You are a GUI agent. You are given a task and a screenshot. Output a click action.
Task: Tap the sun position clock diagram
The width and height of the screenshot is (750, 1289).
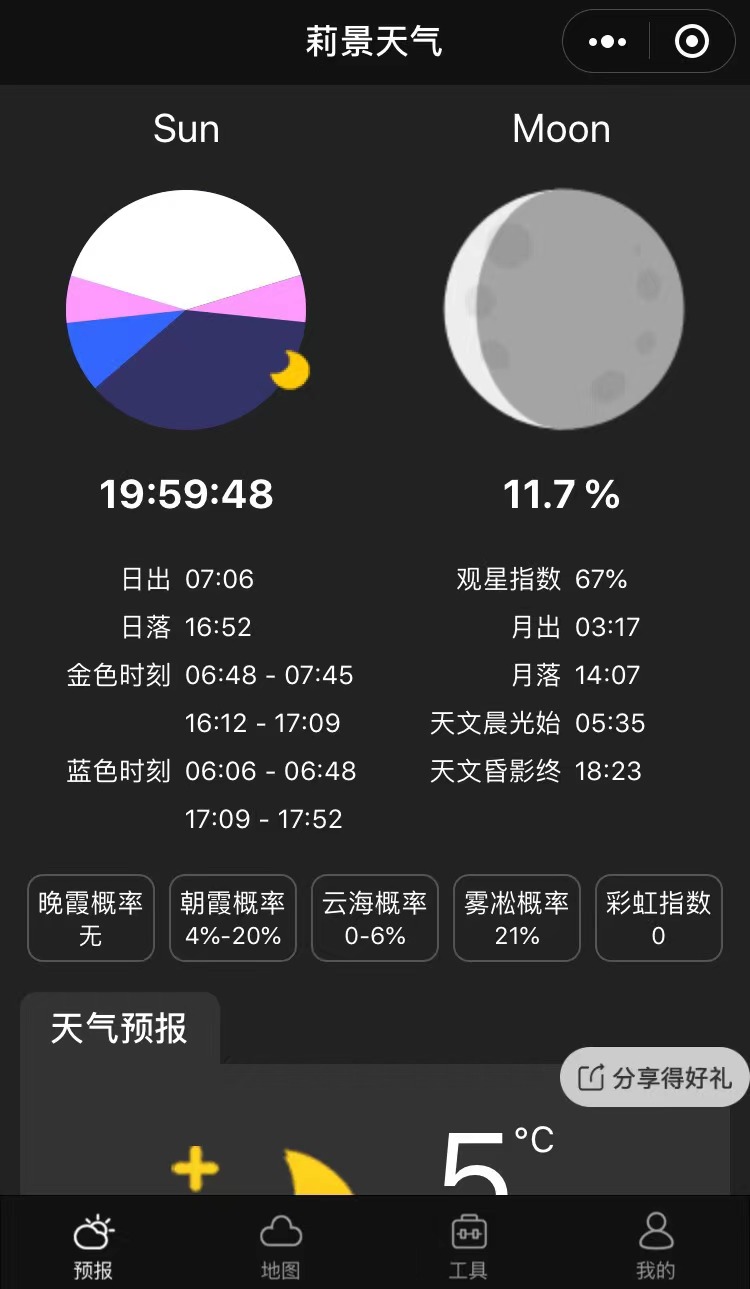(186, 310)
